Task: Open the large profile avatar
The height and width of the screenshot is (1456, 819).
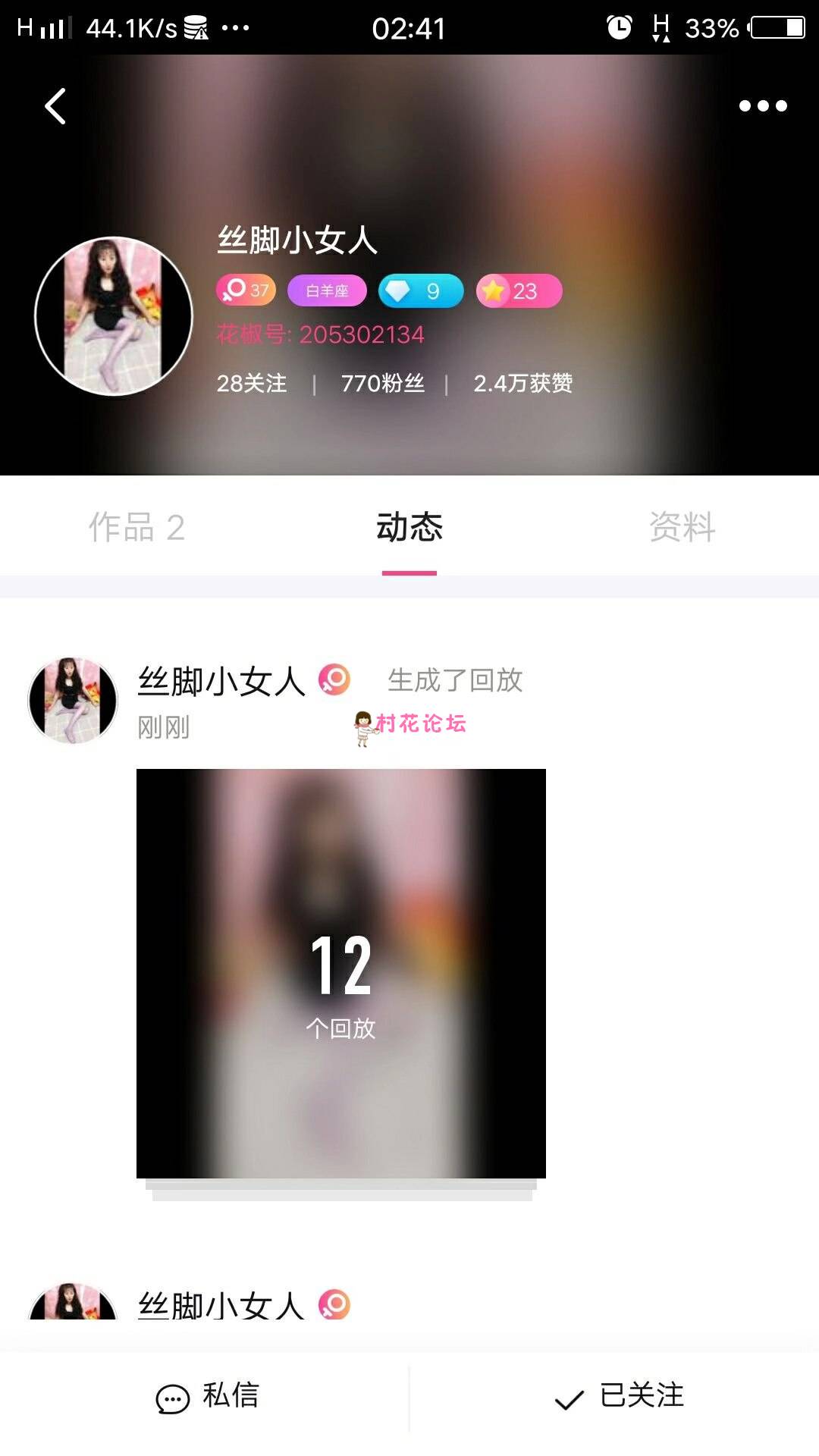Action: tap(114, 316)
